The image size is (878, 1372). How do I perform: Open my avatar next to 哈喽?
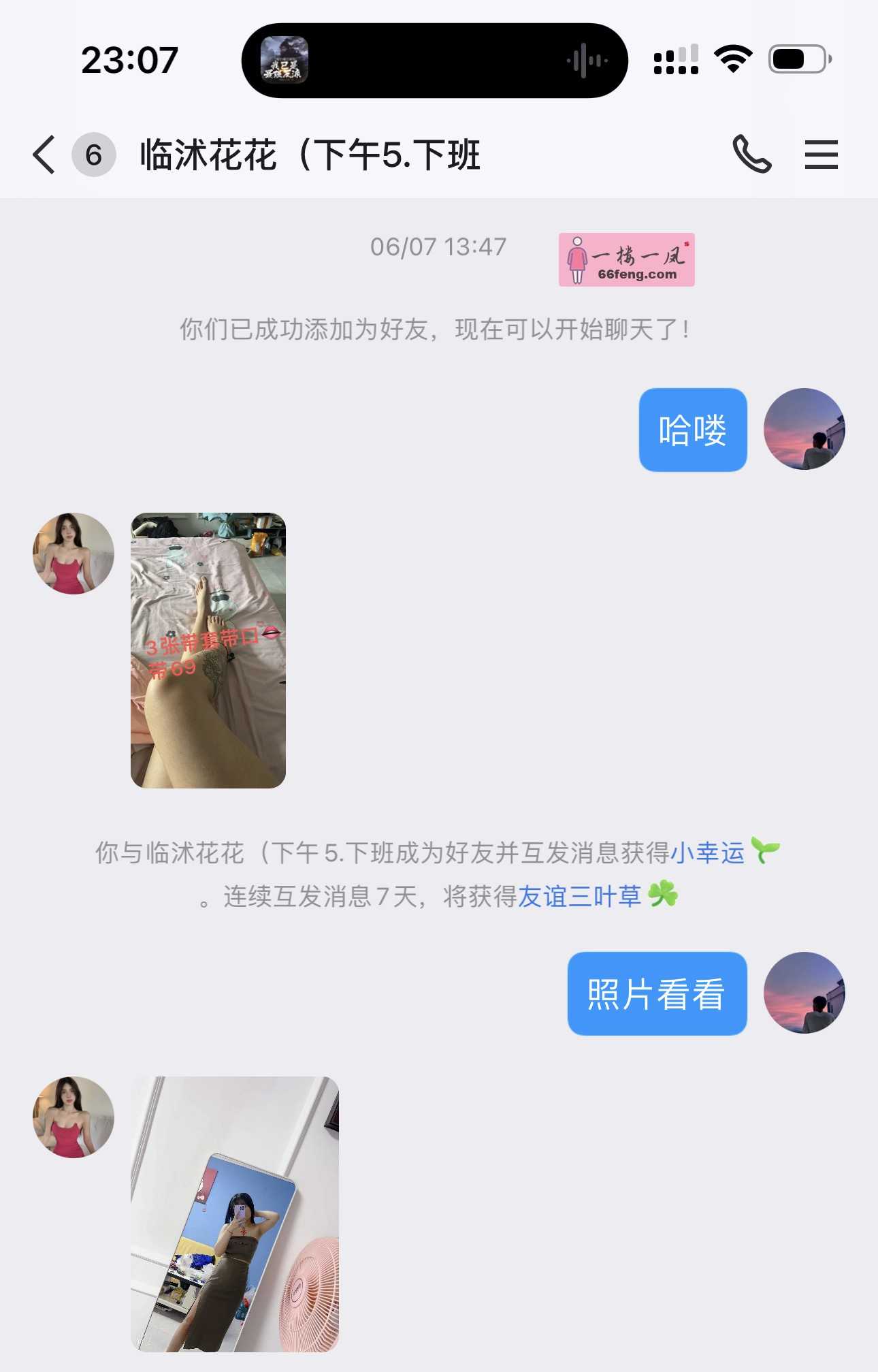click(804, 429)
